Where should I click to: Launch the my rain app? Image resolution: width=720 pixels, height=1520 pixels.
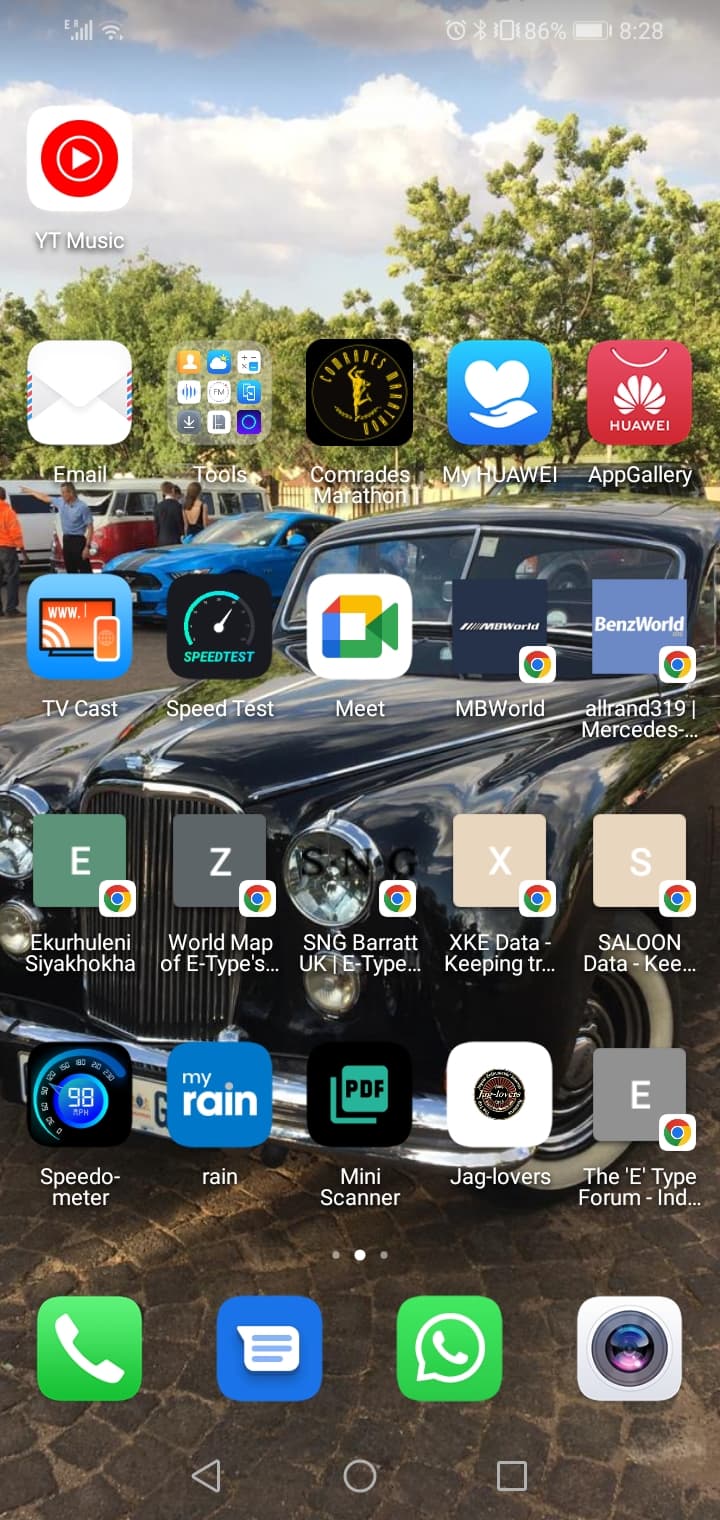click(219, 1095)
